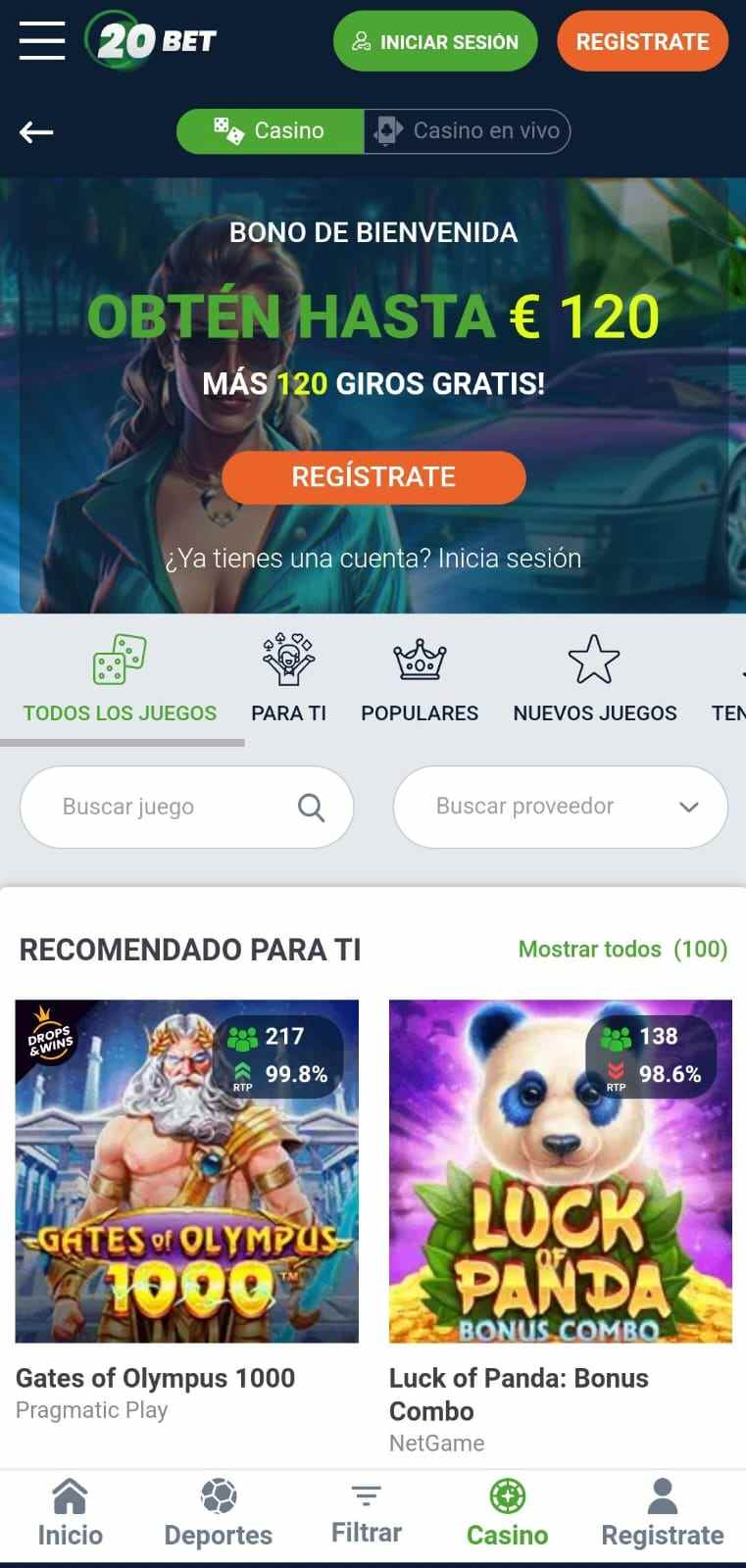Expand the Buscar proveedor dropdown
The width and height of the screenshot is (746, 1568).
click(560, 807)
